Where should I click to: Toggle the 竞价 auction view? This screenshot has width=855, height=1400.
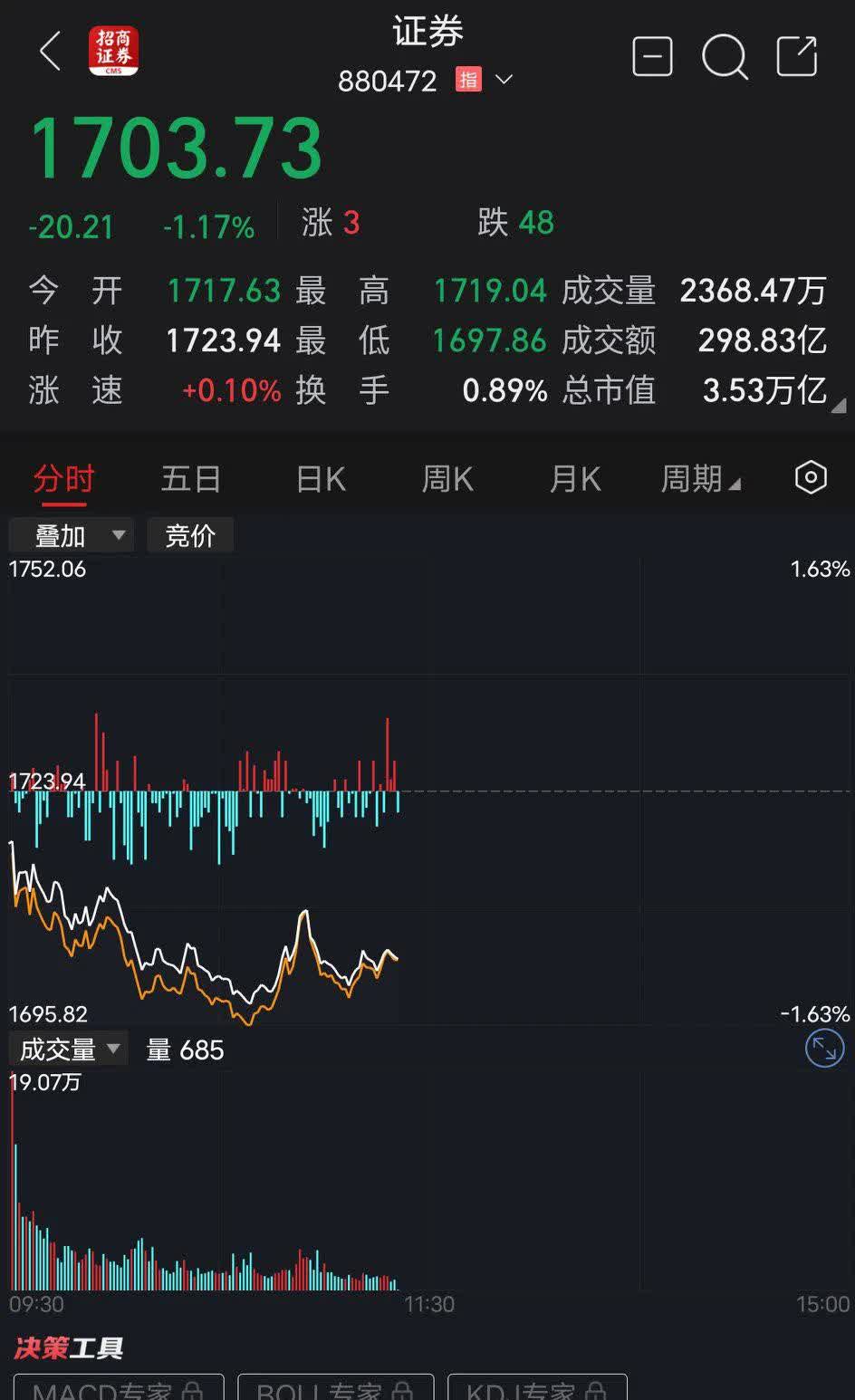pyautogui.click(x=190, y=535)
